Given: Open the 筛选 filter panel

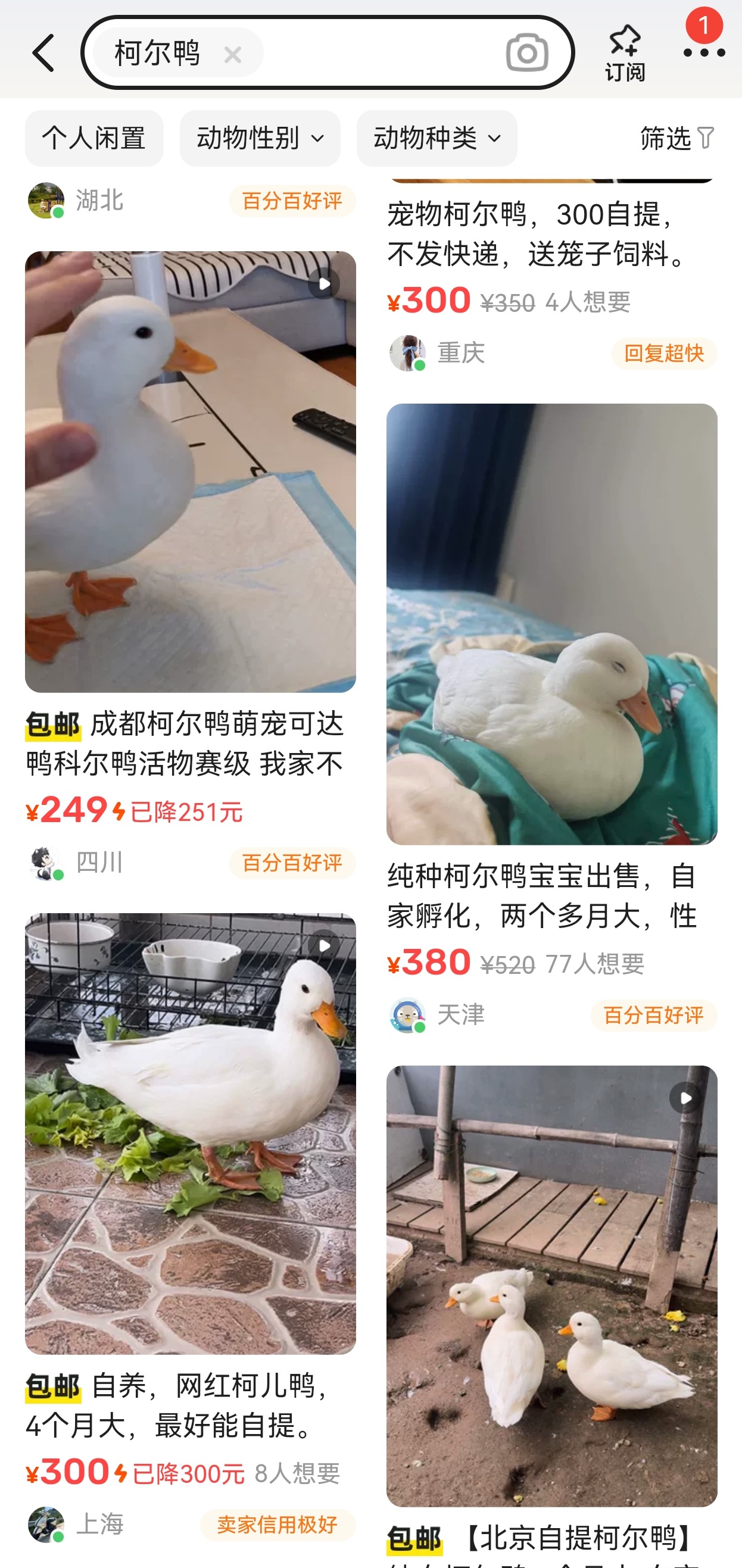Looking at the screenshot, I should [x=677, y=138].
